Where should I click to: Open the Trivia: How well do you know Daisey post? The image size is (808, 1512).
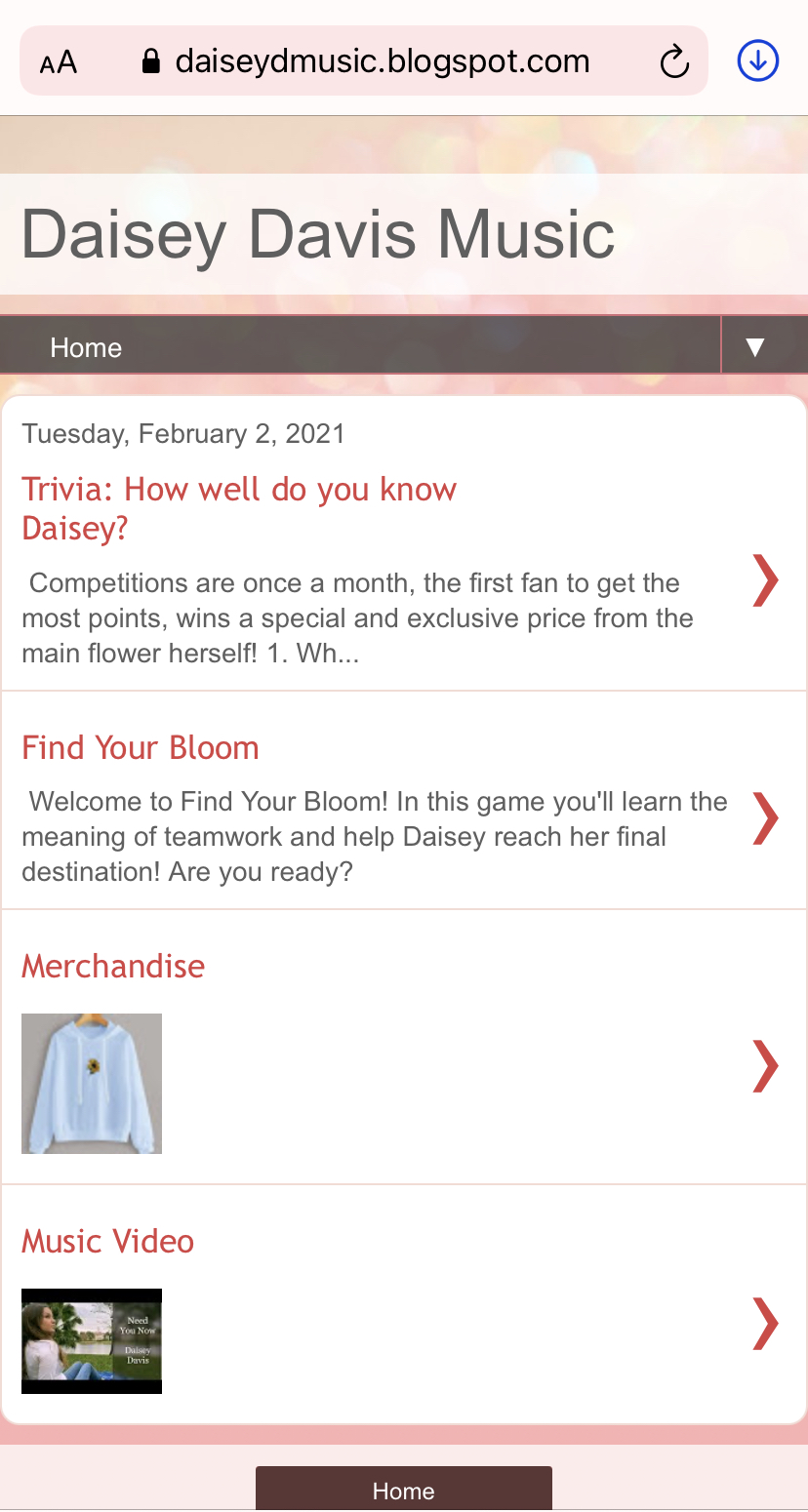click(239, 508)
